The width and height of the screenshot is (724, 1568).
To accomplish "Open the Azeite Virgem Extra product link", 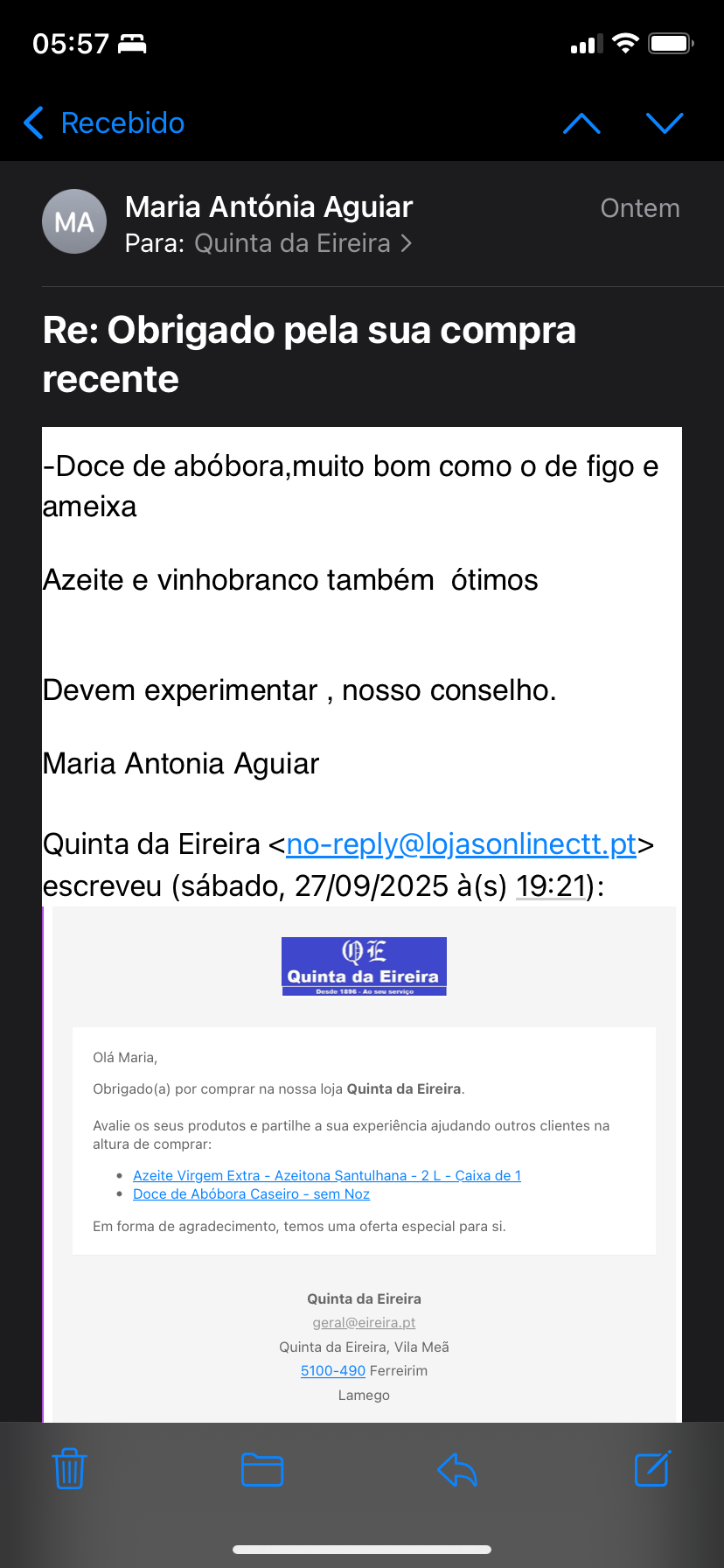I will click(x=326, y=1175).
